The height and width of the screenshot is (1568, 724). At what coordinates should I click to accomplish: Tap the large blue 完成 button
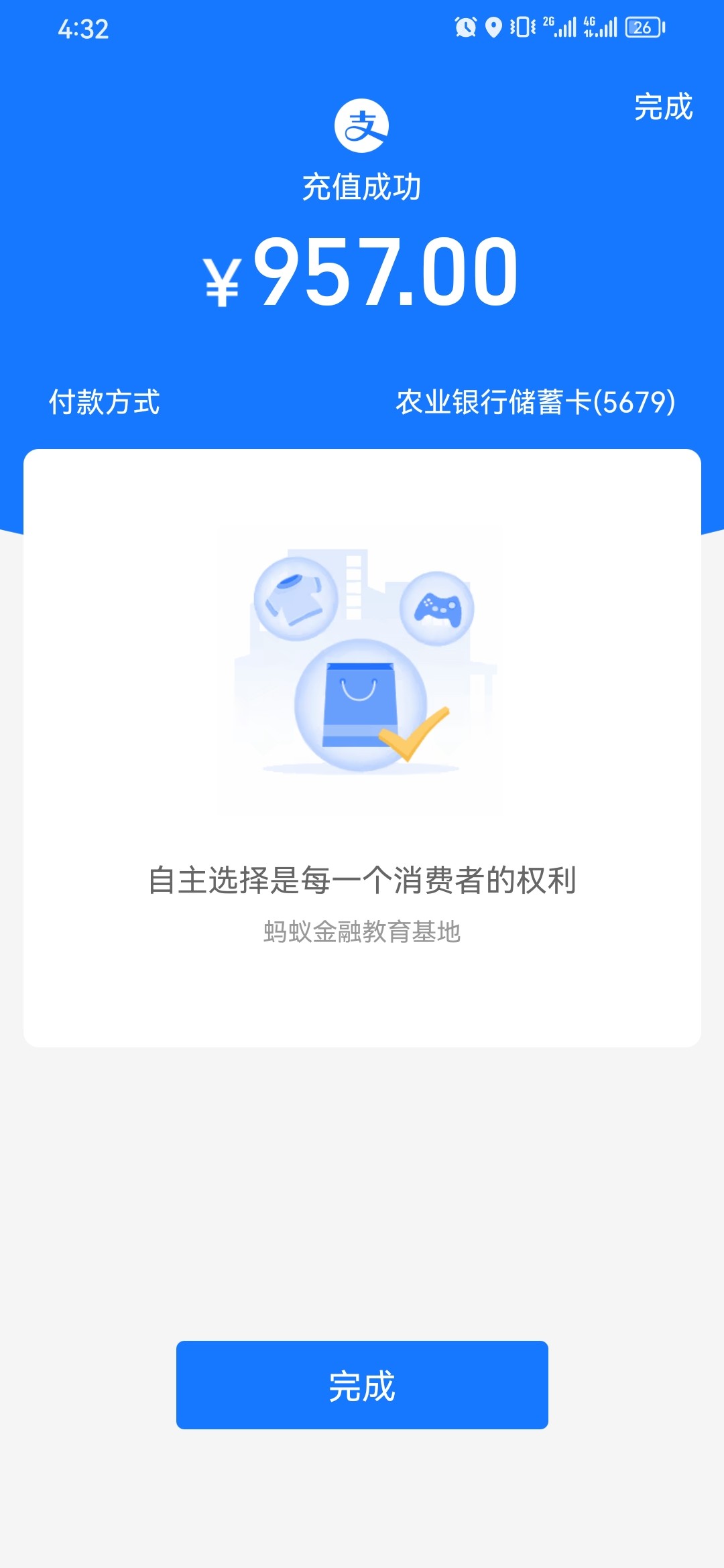(362, 1385)
